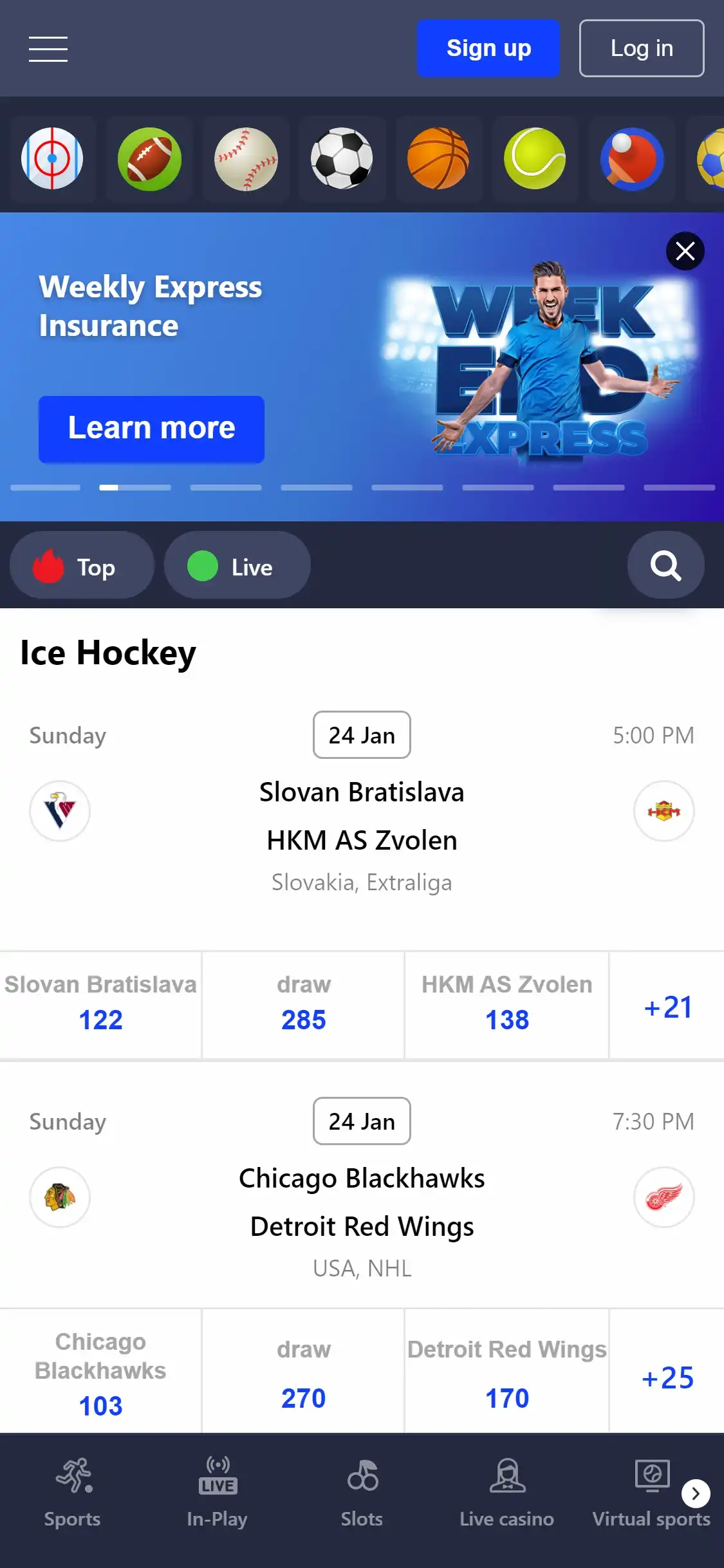Image resolution: width=724 pixels, height=1568 pixels.
Task: Bet on Slovan Bratislava at 122
Action: (x=100, y=1005)
